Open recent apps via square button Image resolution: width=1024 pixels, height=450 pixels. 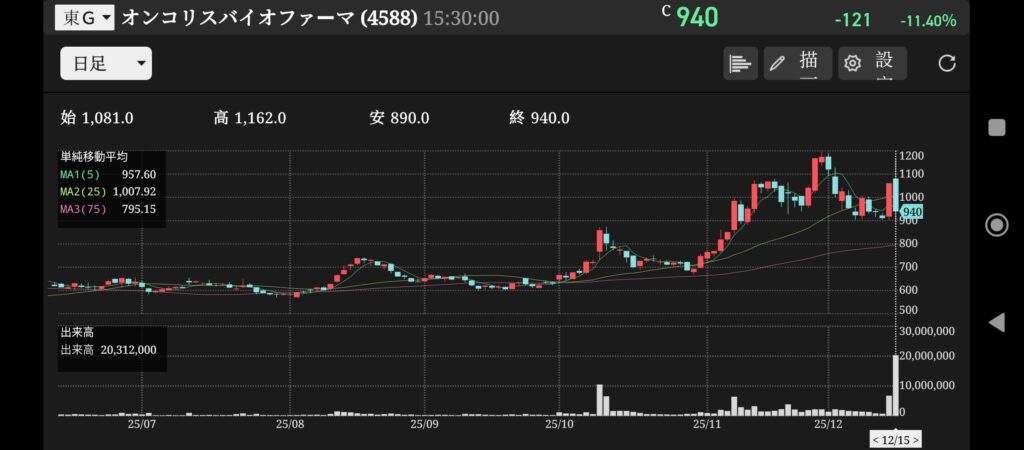(996, 127)
